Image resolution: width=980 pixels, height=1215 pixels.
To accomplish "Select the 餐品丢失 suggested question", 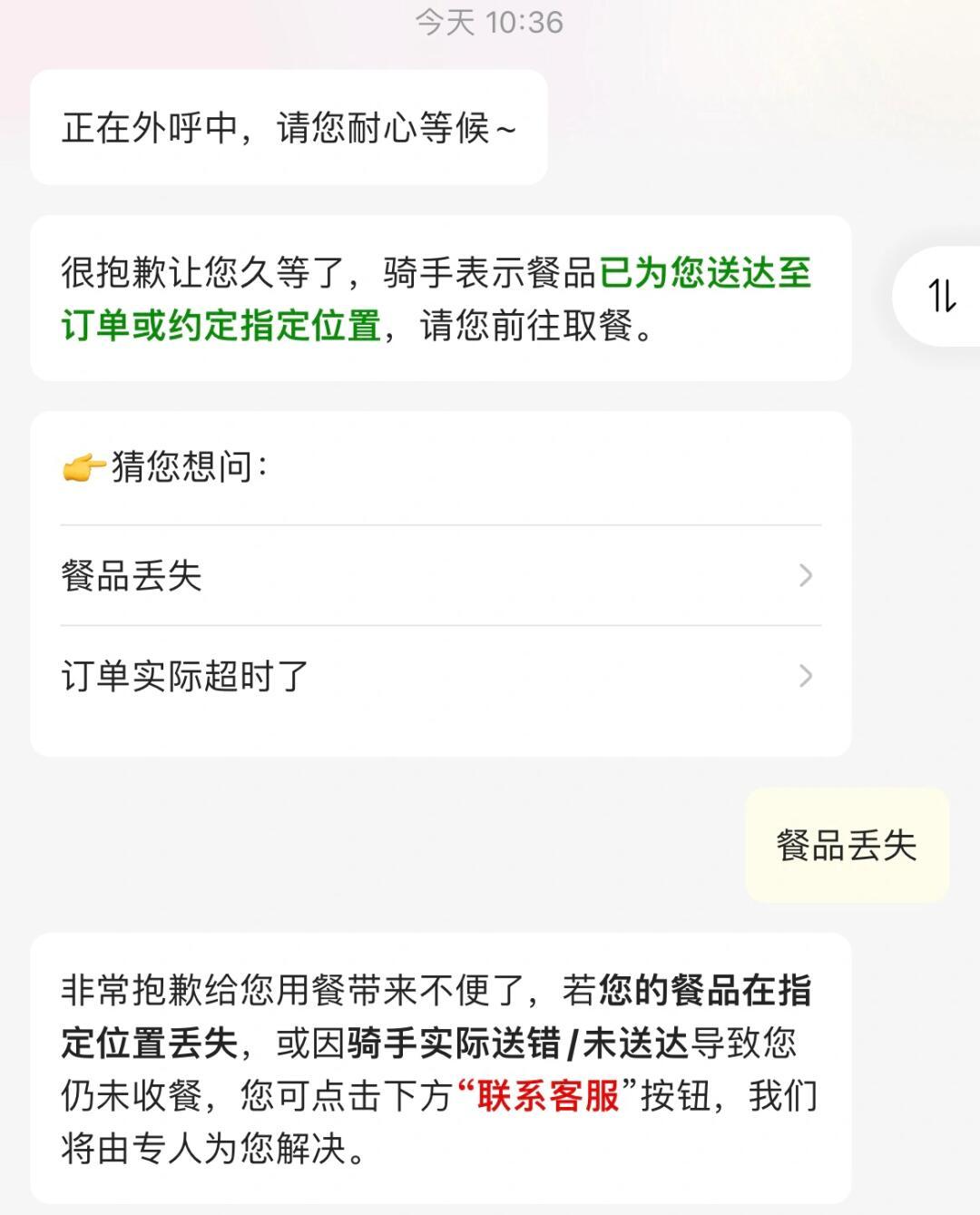I will [439, 575].
